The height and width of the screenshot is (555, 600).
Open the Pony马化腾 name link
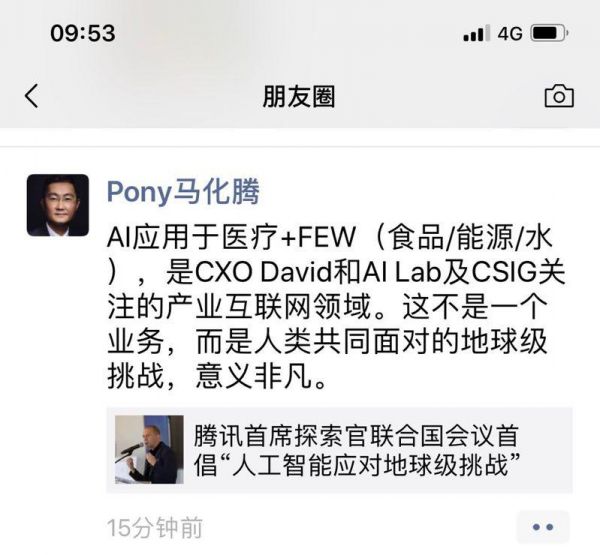(x=182, y=191)
